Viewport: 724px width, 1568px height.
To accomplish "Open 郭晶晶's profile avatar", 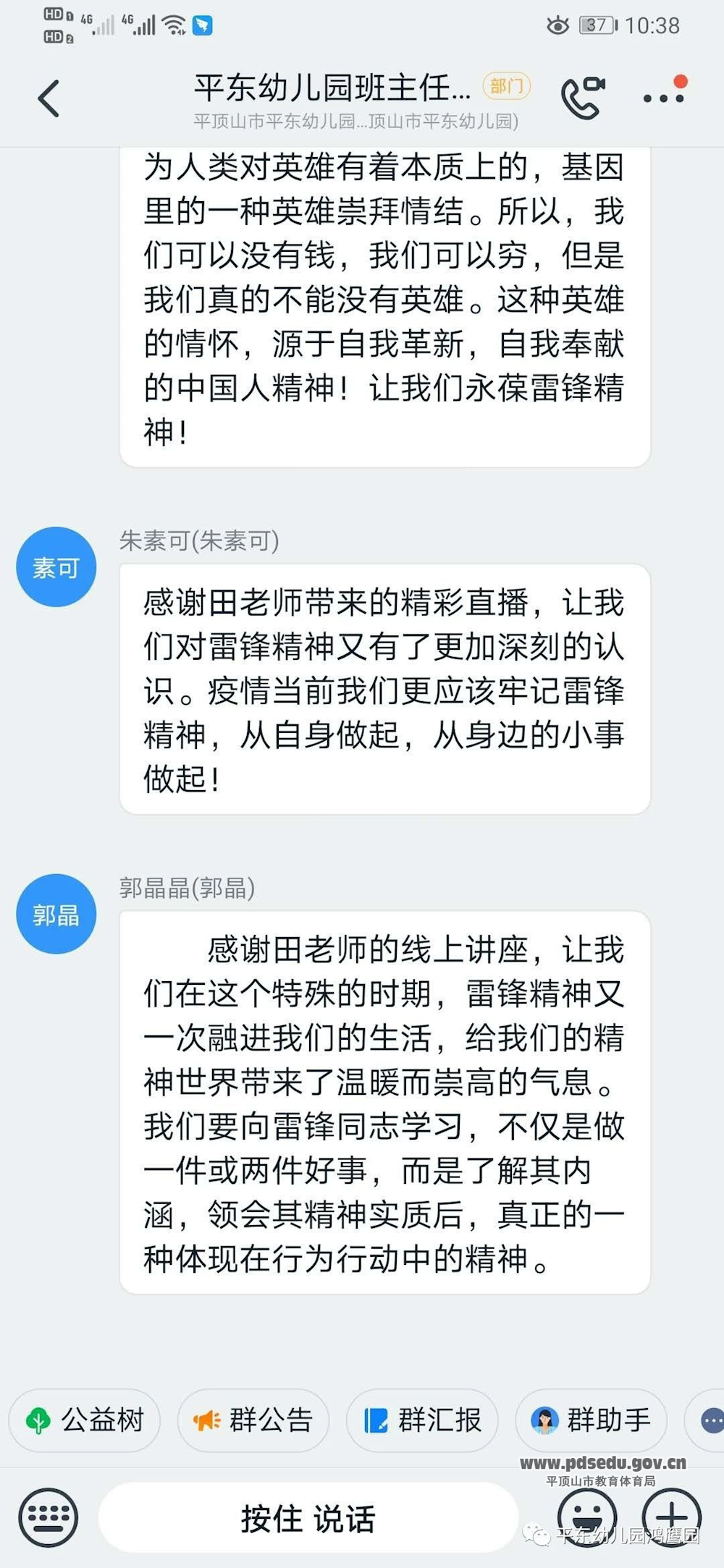I will coord(56,914).
